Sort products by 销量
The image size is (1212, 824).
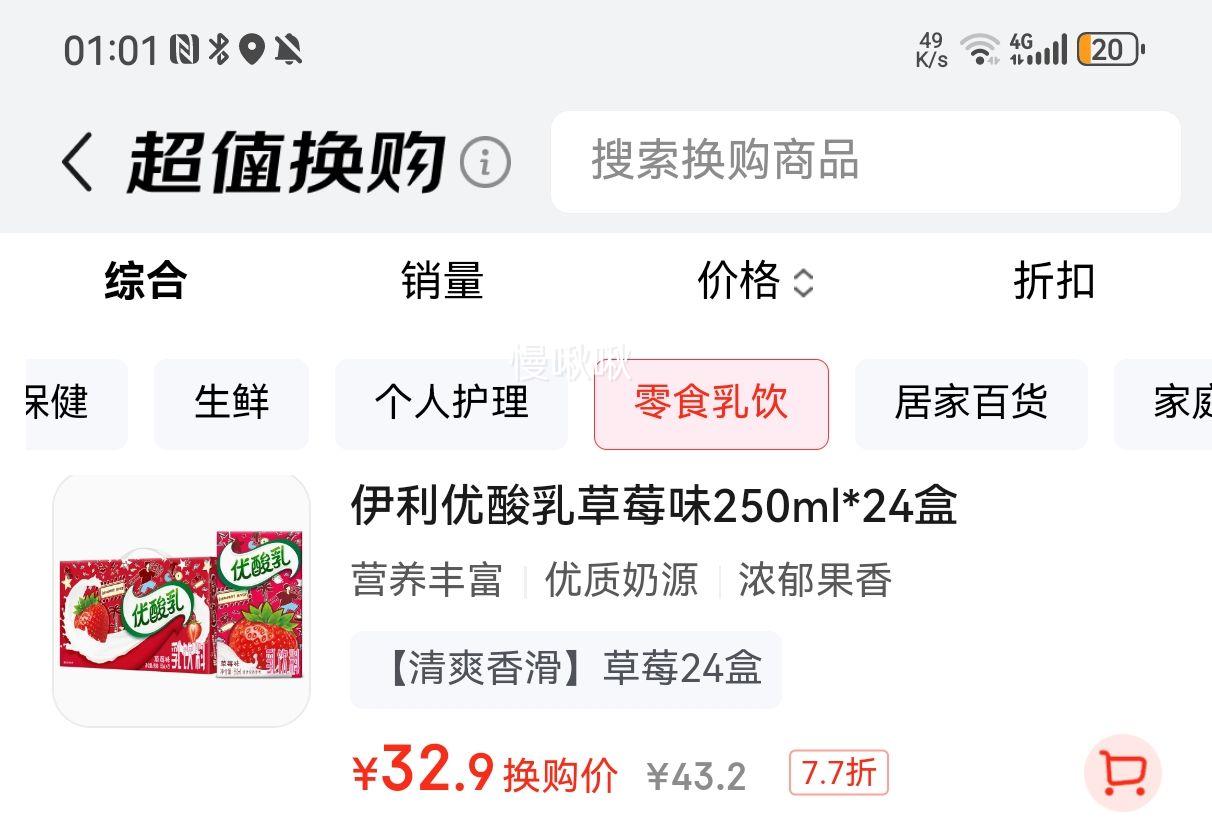[442, 281]
